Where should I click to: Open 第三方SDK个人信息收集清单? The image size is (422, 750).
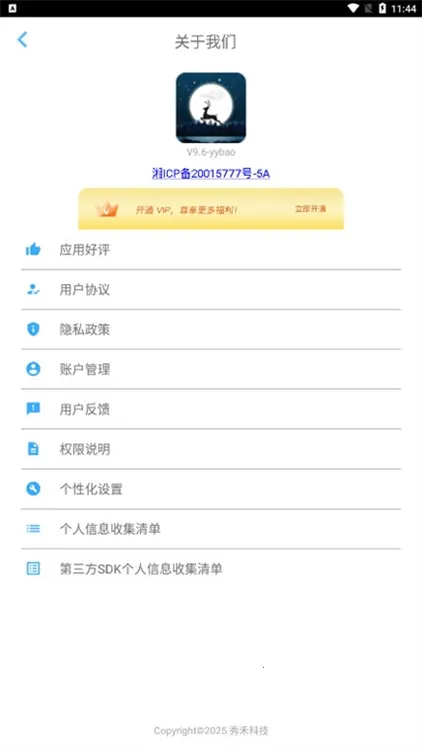pyautogui.click(x=211, y=569)
